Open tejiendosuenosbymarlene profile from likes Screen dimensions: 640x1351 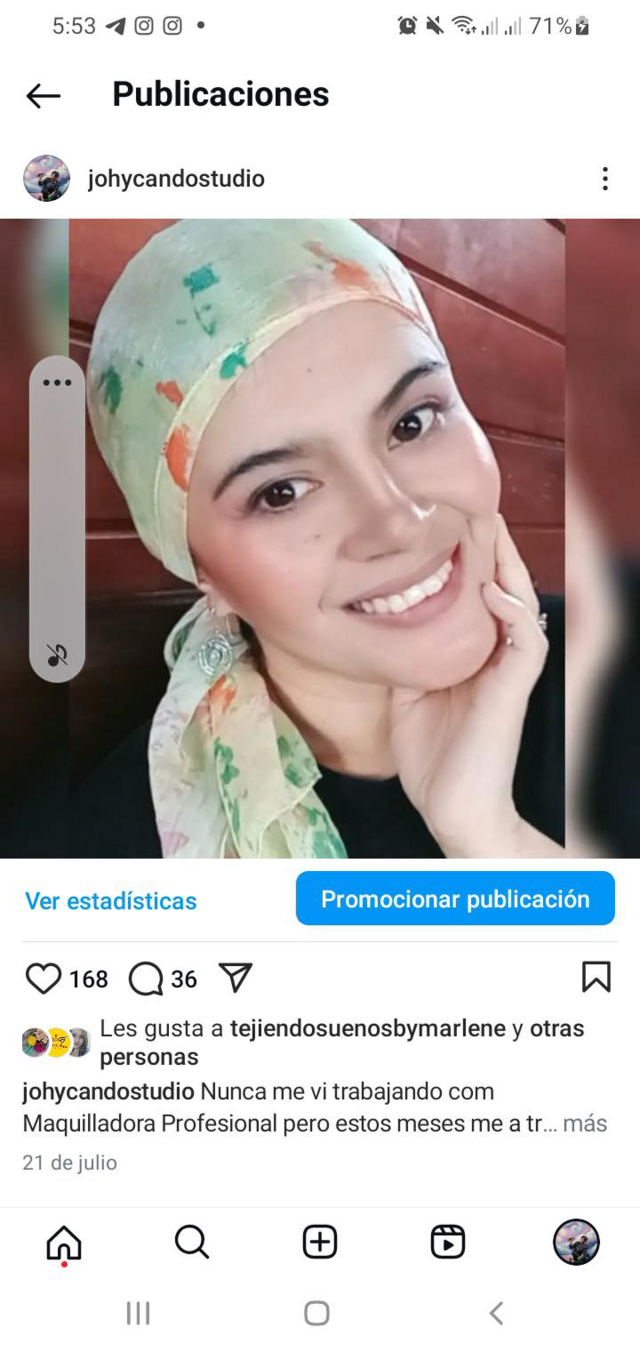367,1029
